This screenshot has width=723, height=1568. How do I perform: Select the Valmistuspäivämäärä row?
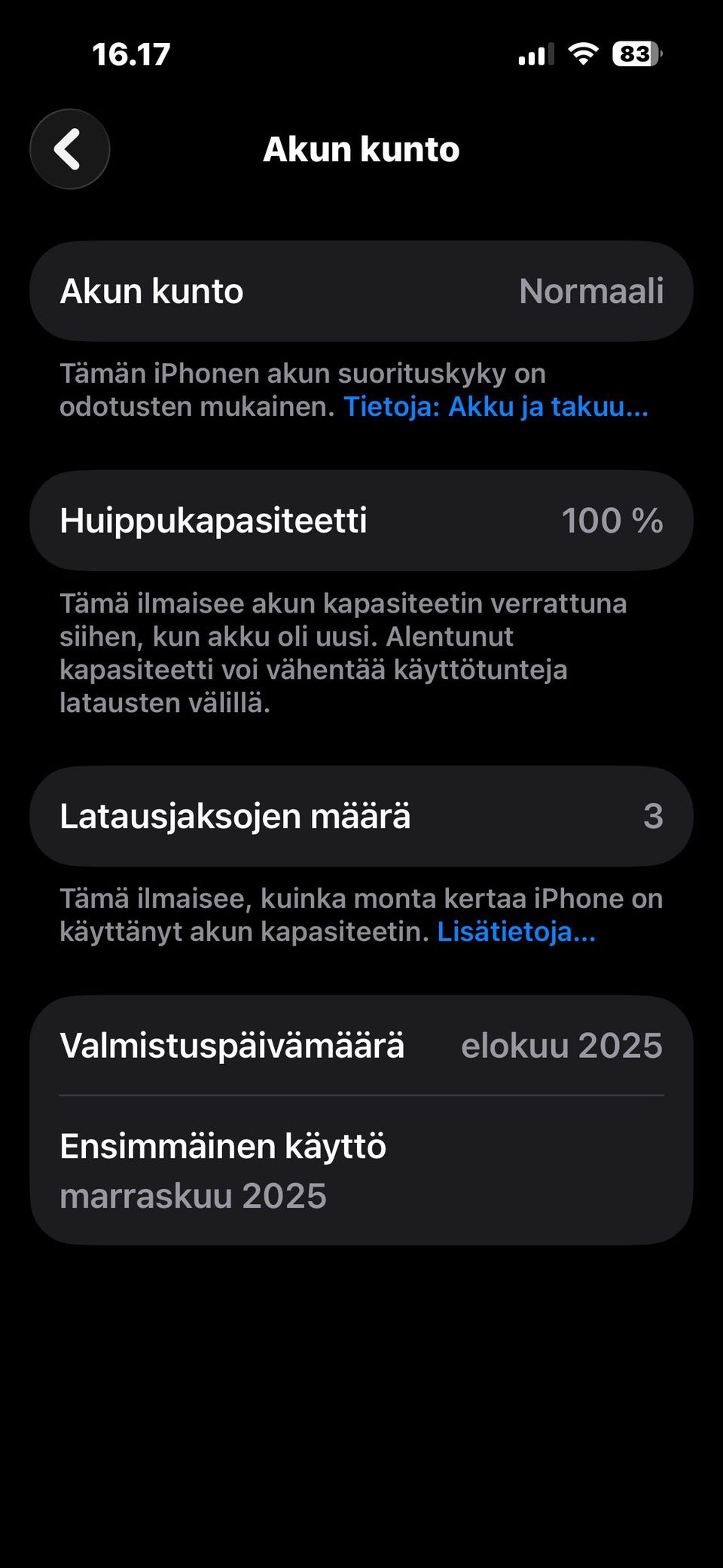[361, 1045]
